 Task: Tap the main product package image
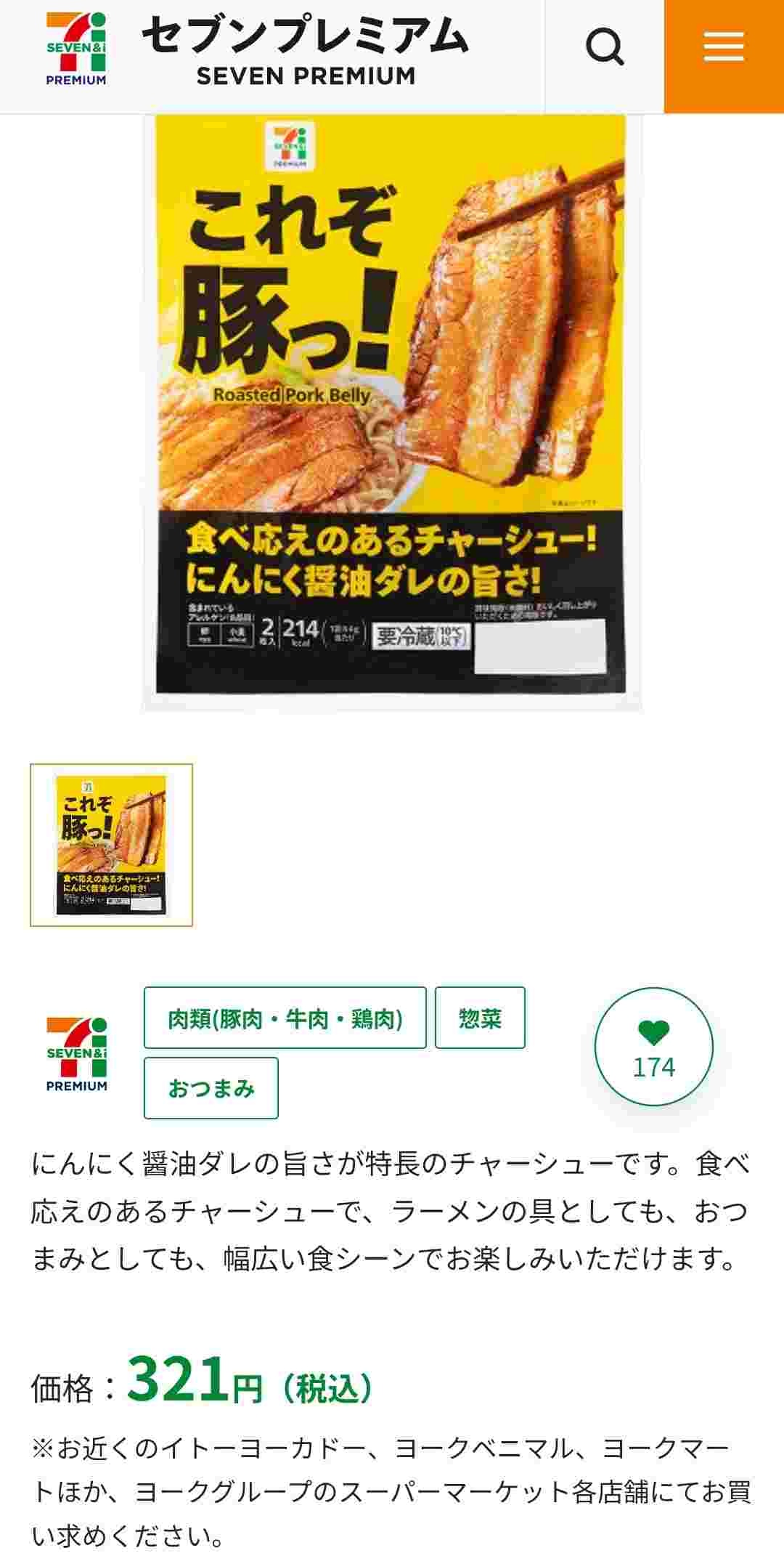click(392, 412)
